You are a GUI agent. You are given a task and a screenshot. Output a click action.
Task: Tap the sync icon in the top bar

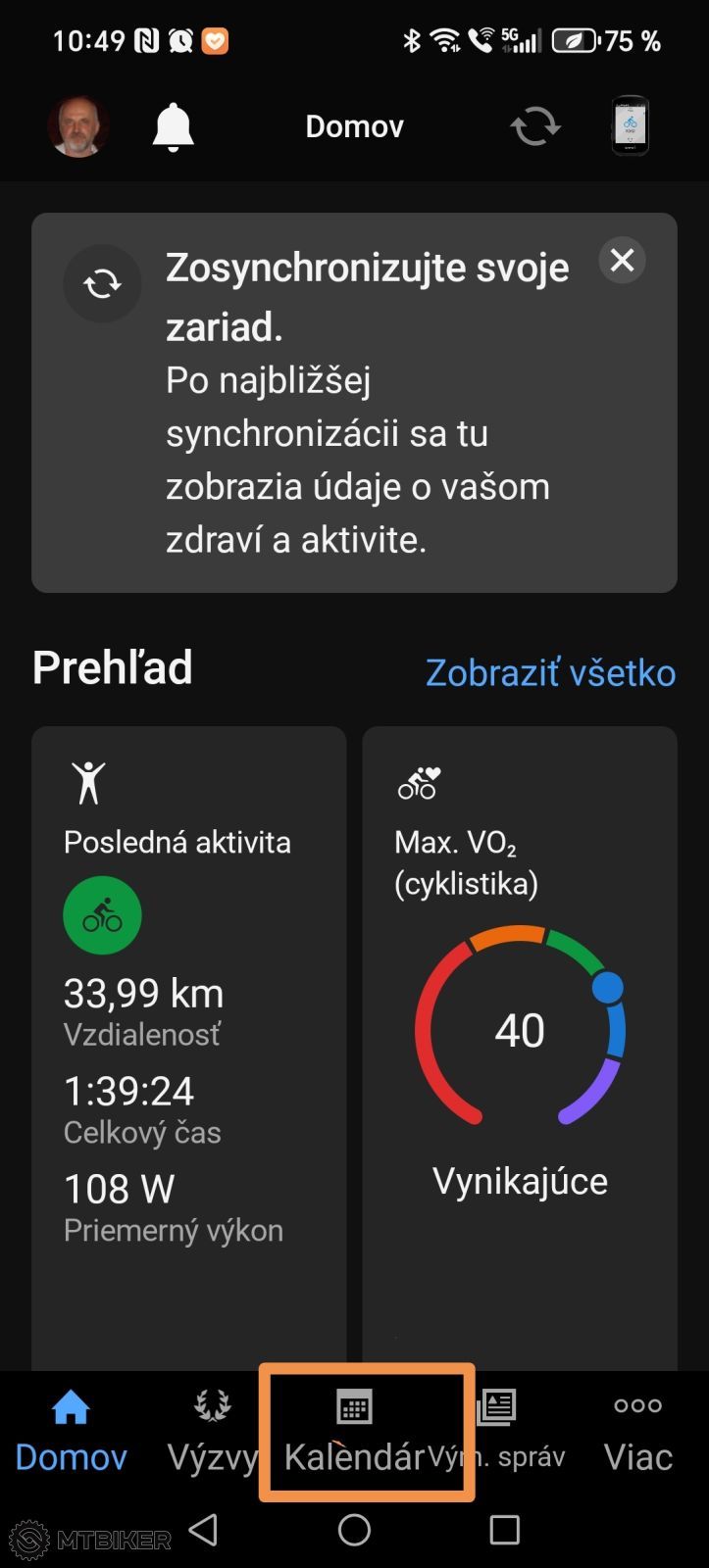coord(535,125)
